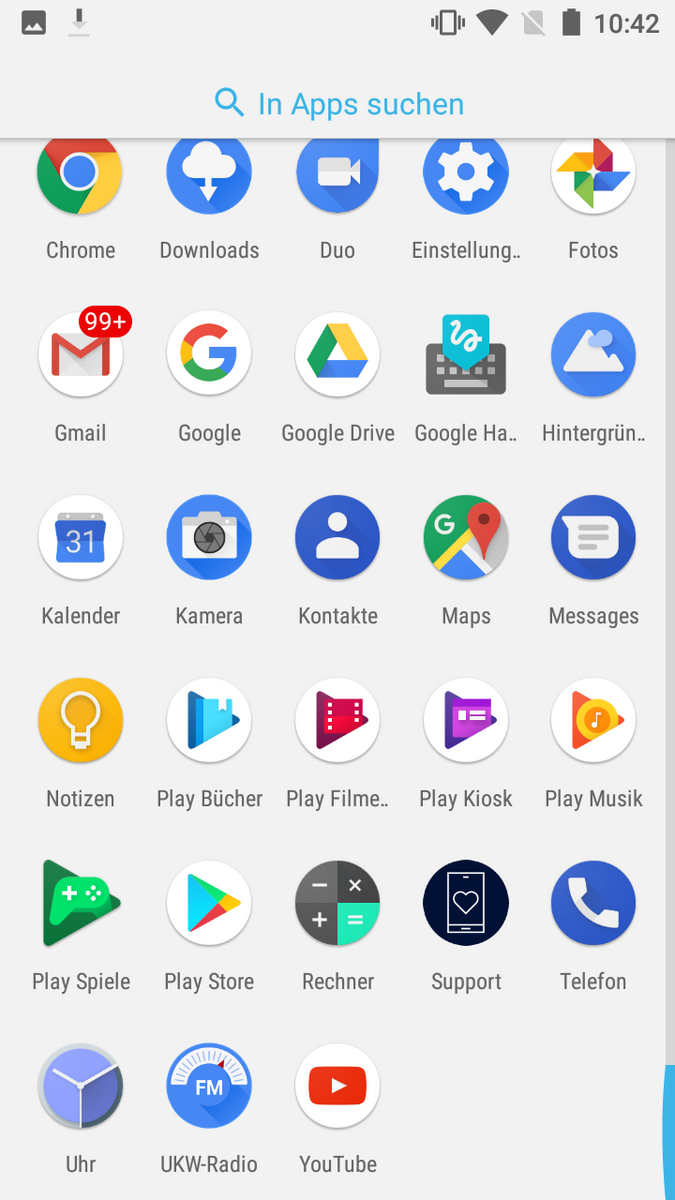Launch YouTube
The width and height of the screenshot is (675, 1200).
point(338,1087)
